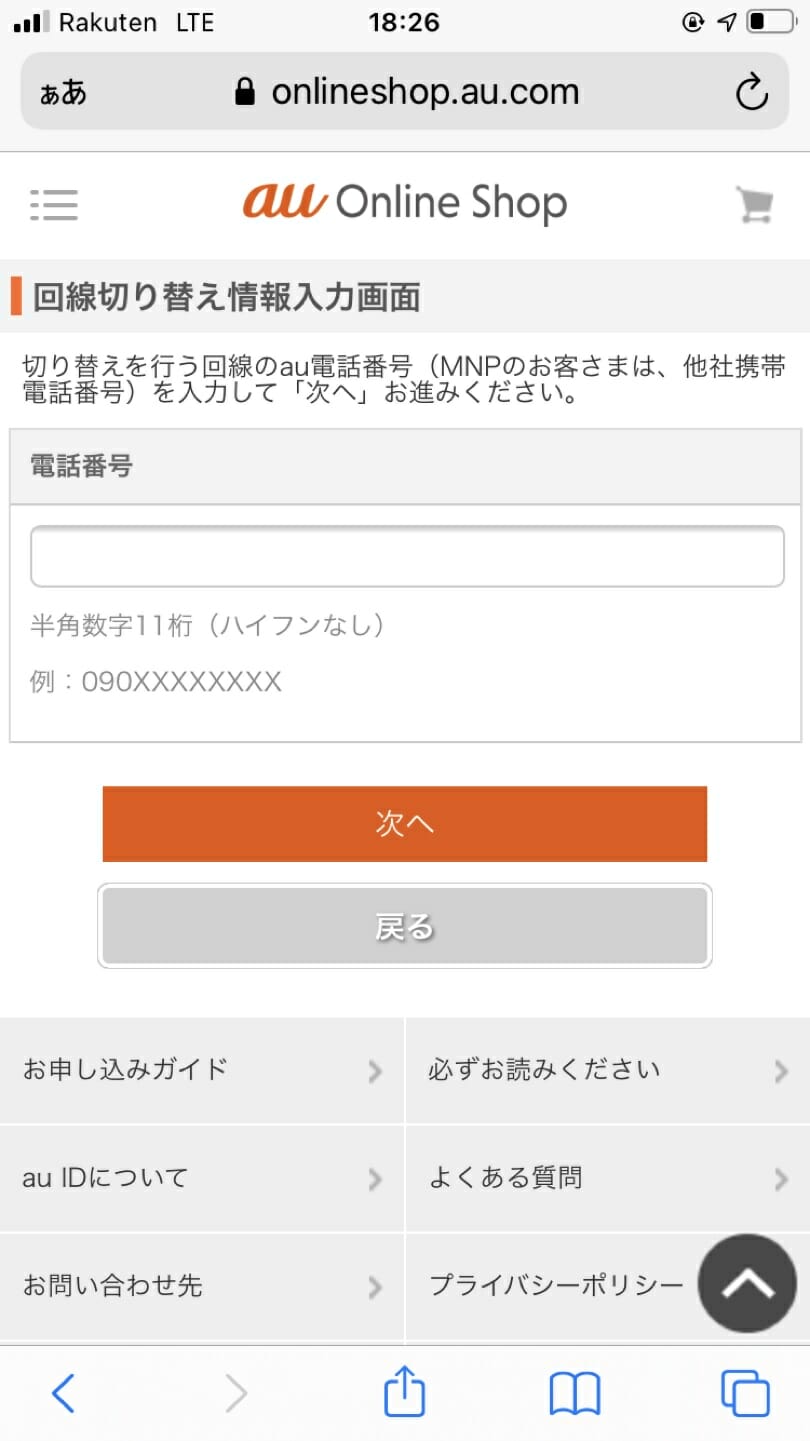
Task: Go back in Safari
Action: tap(63, 1392)
